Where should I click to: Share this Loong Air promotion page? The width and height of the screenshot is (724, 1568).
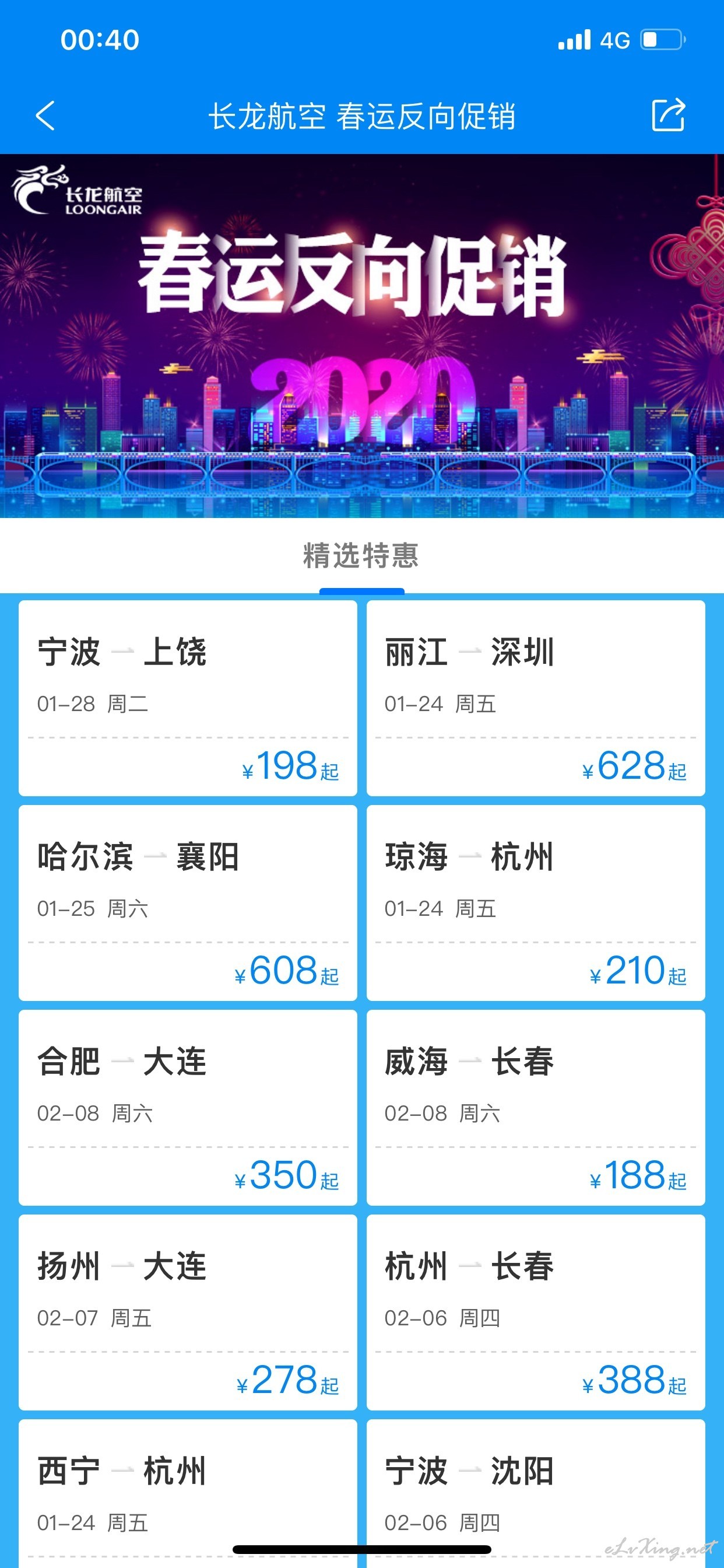click(668, 114)
